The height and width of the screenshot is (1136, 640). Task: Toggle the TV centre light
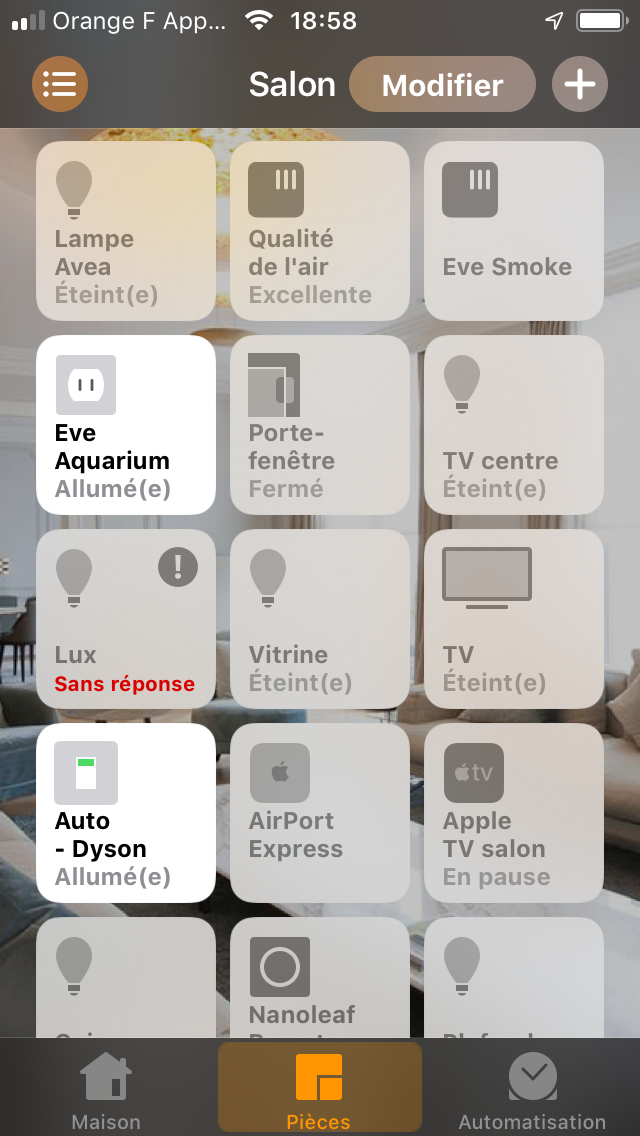[514, 425]
